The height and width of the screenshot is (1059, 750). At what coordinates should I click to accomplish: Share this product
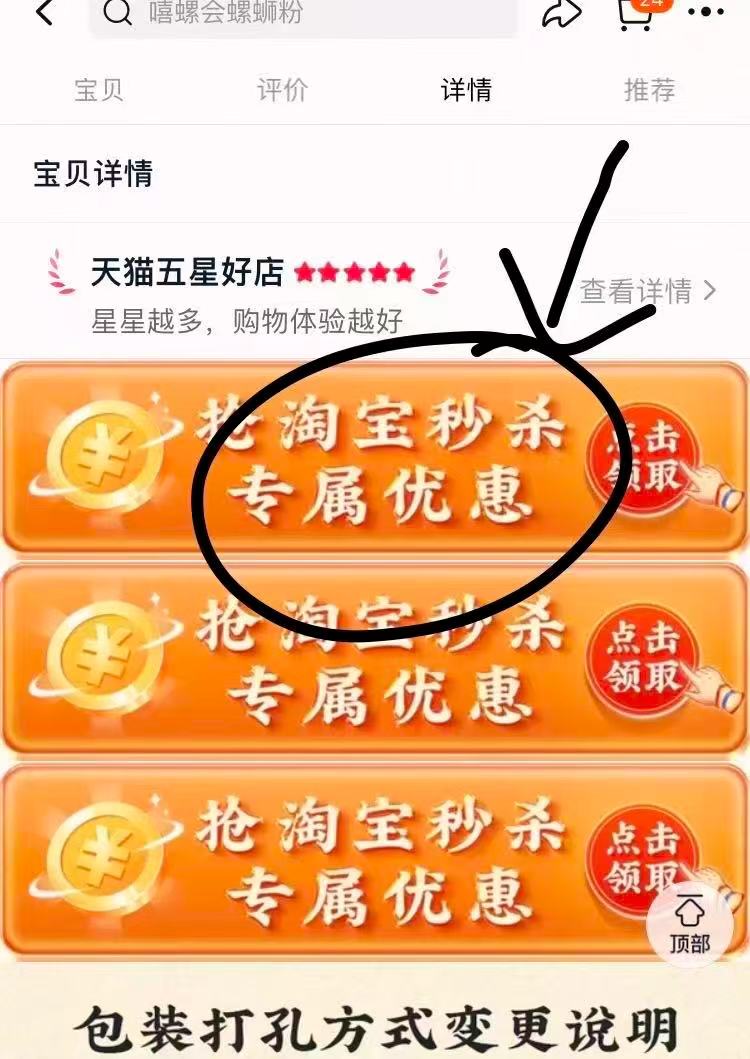point(562,12)
